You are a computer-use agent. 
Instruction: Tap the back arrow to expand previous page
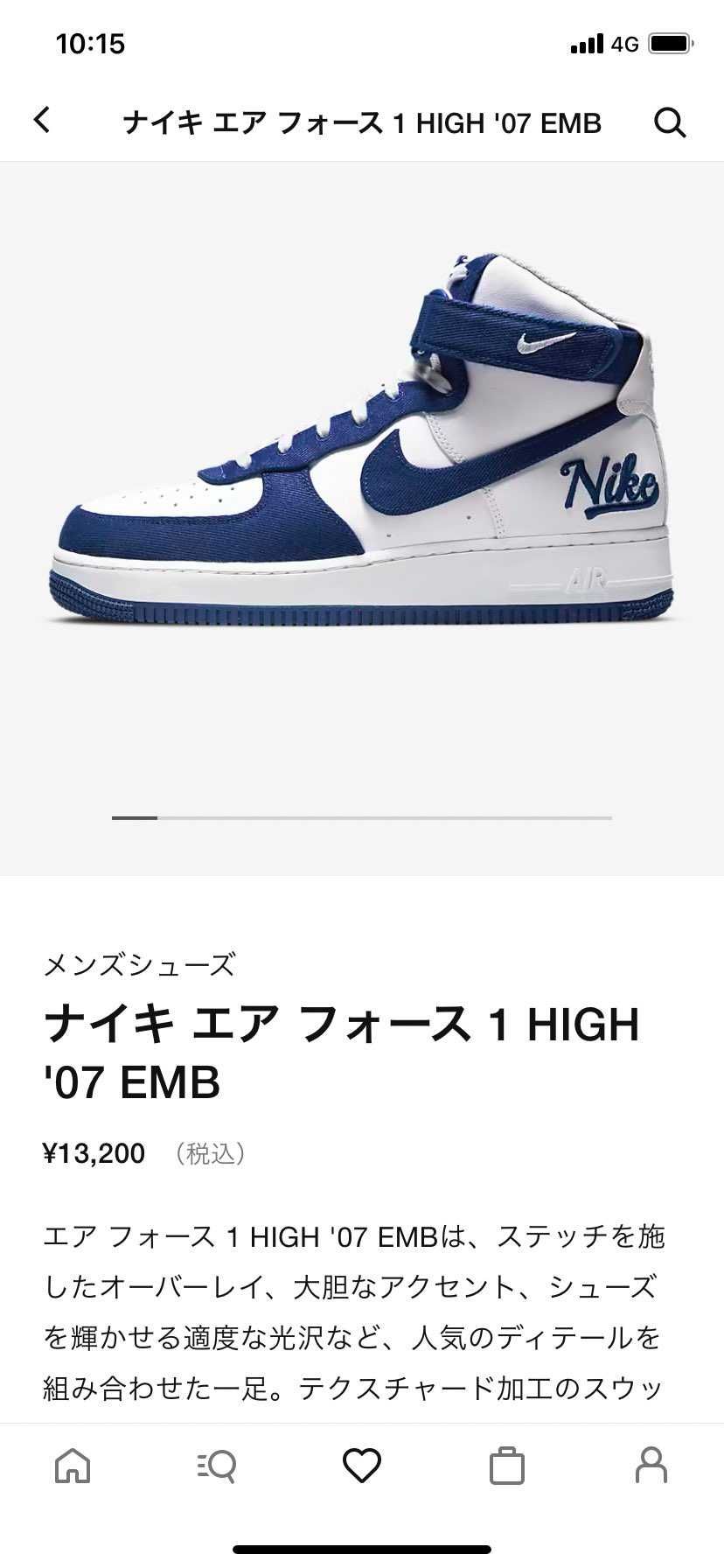39,121
